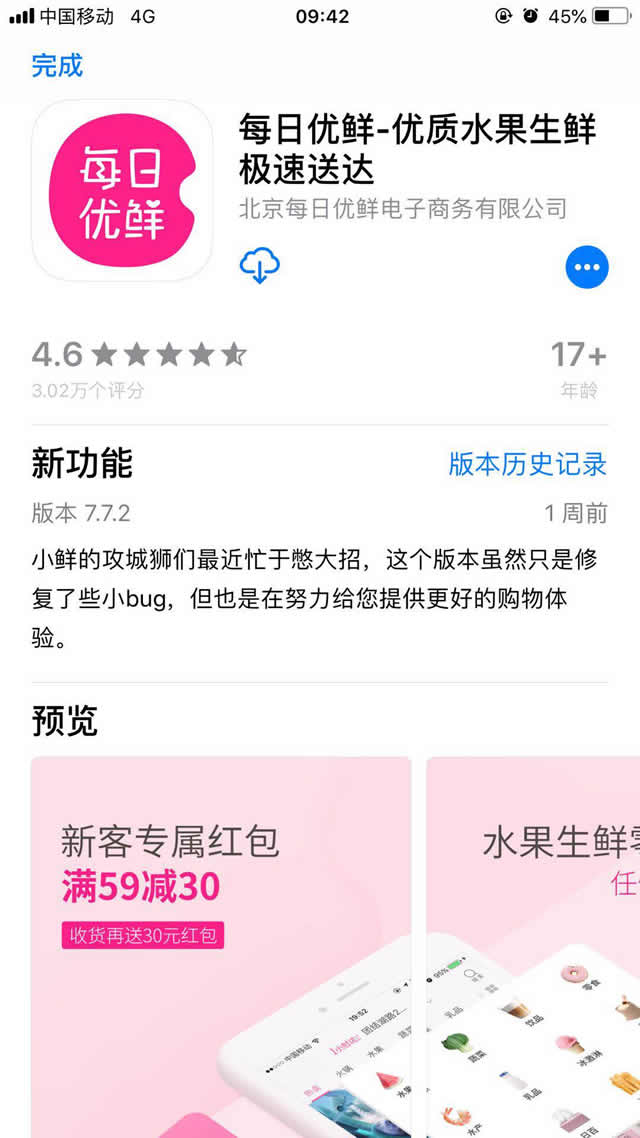The height and width of the screenshot is (1138, 640).
Task: Open the 水果生鲜 preview screenshot
Action: (535, 945)
